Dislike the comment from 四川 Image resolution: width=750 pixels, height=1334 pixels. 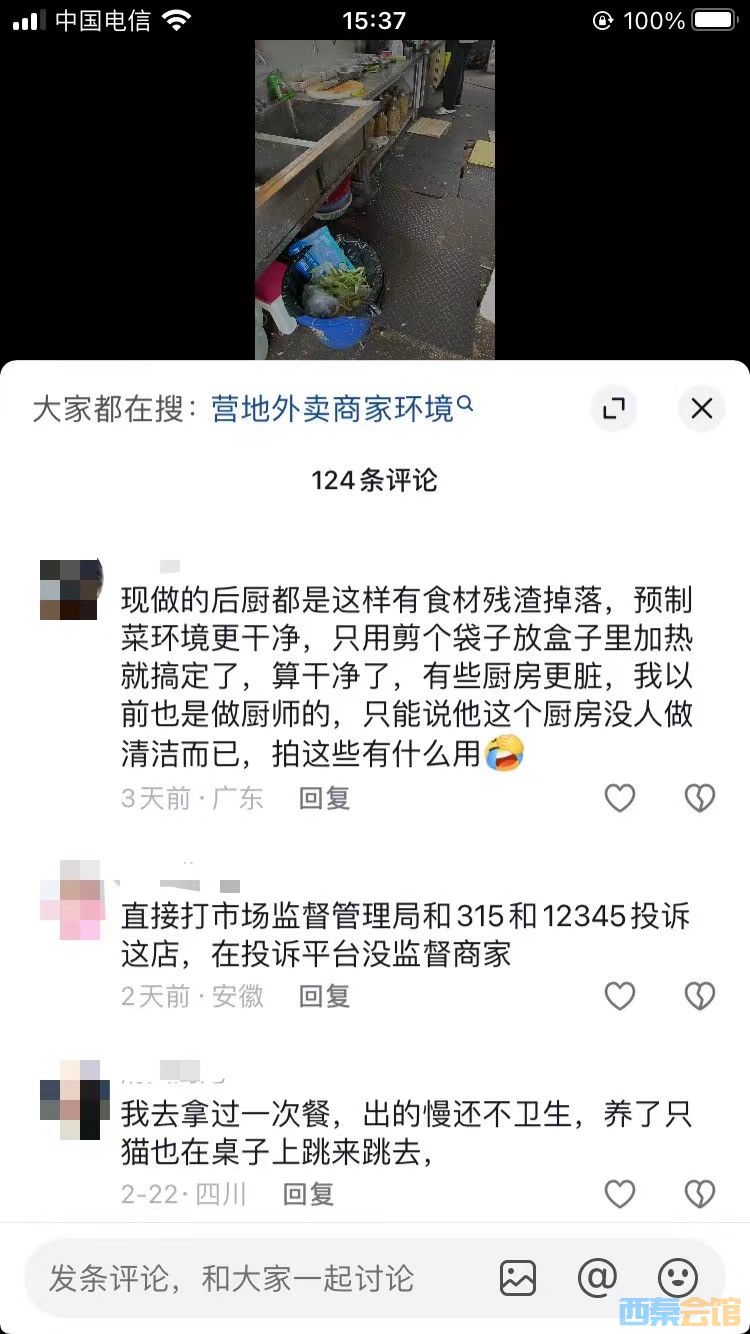click(699, 1193)
